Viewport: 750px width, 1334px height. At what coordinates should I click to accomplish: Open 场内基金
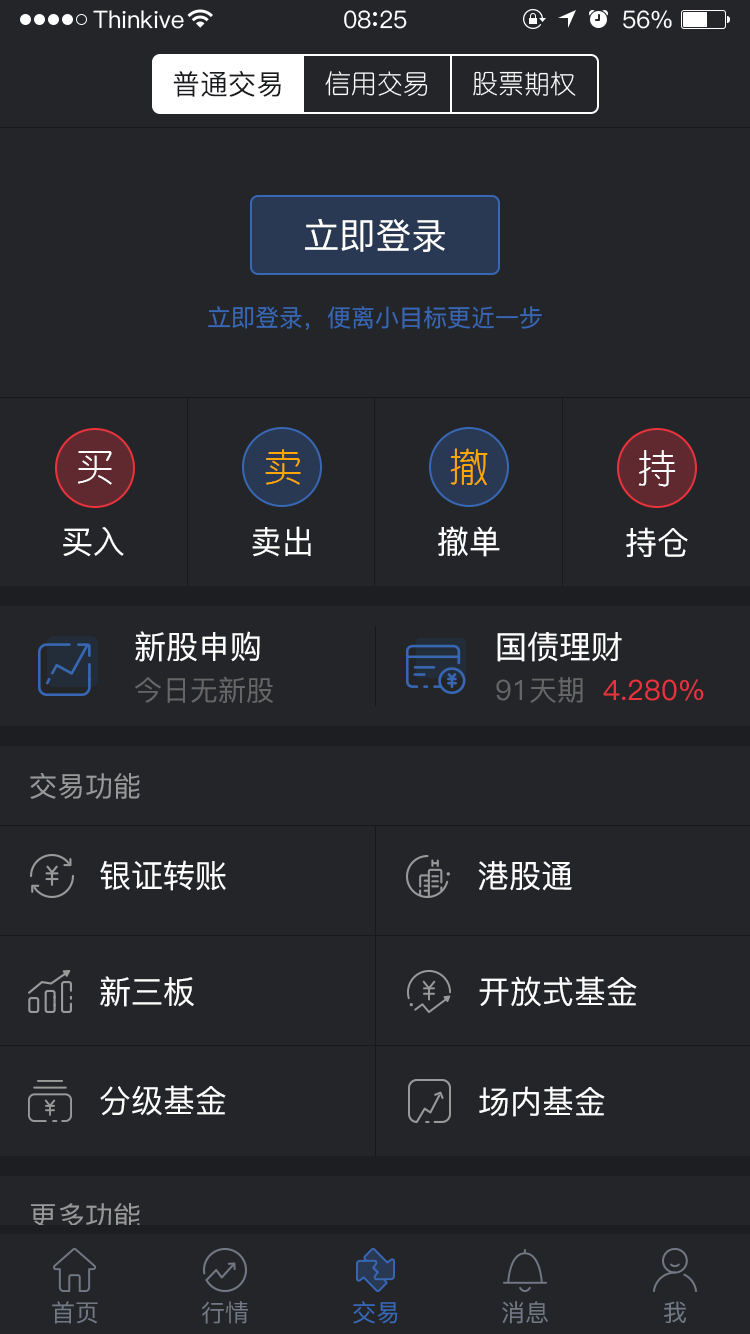pos(563,1101)
